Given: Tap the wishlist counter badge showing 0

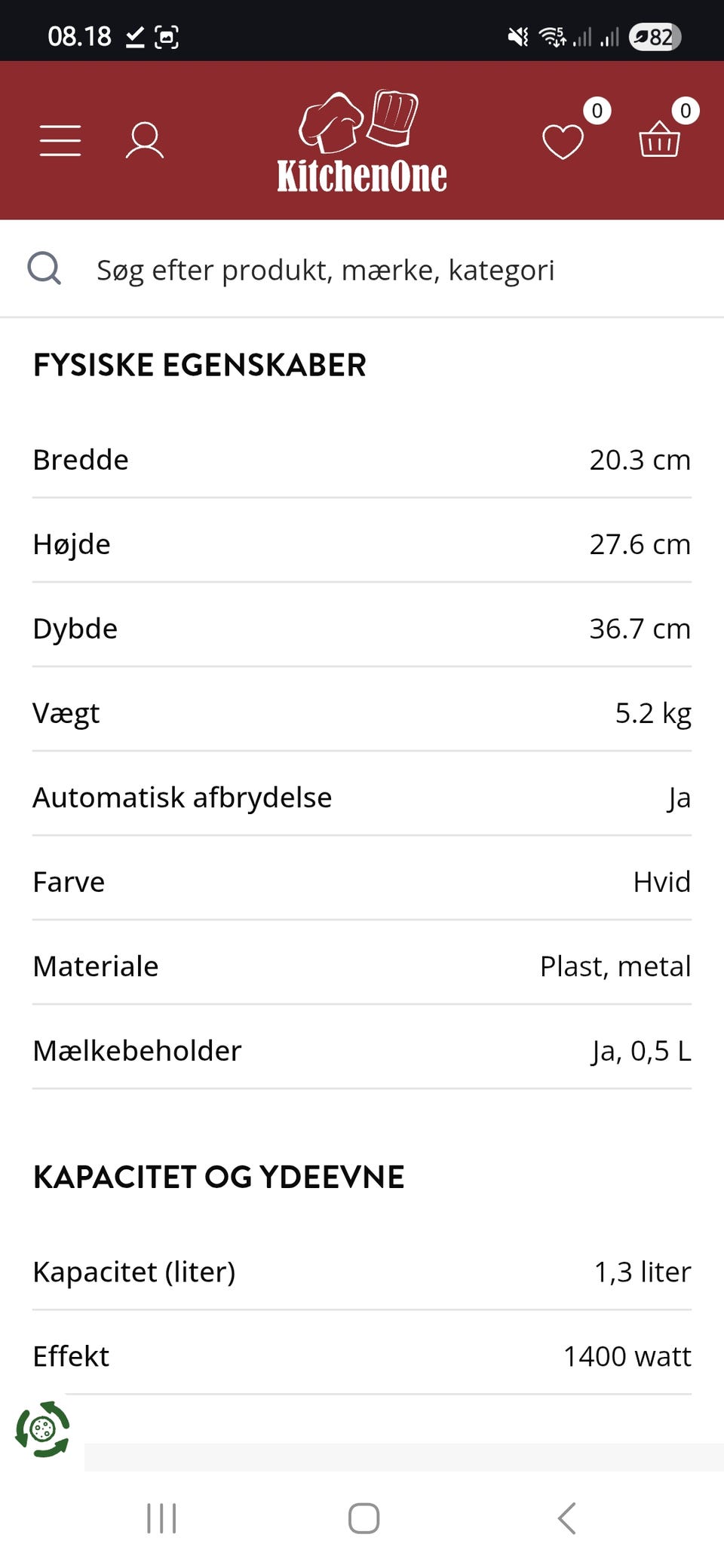Looking at the screenshot, I should [597, 112].
